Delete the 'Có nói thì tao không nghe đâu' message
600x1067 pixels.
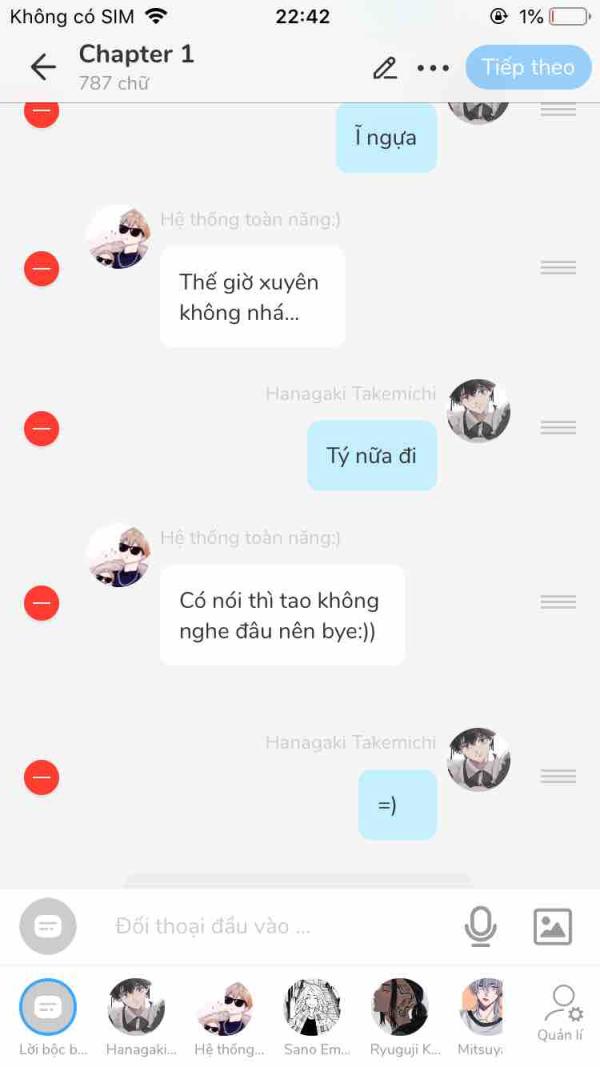[41, 602]
